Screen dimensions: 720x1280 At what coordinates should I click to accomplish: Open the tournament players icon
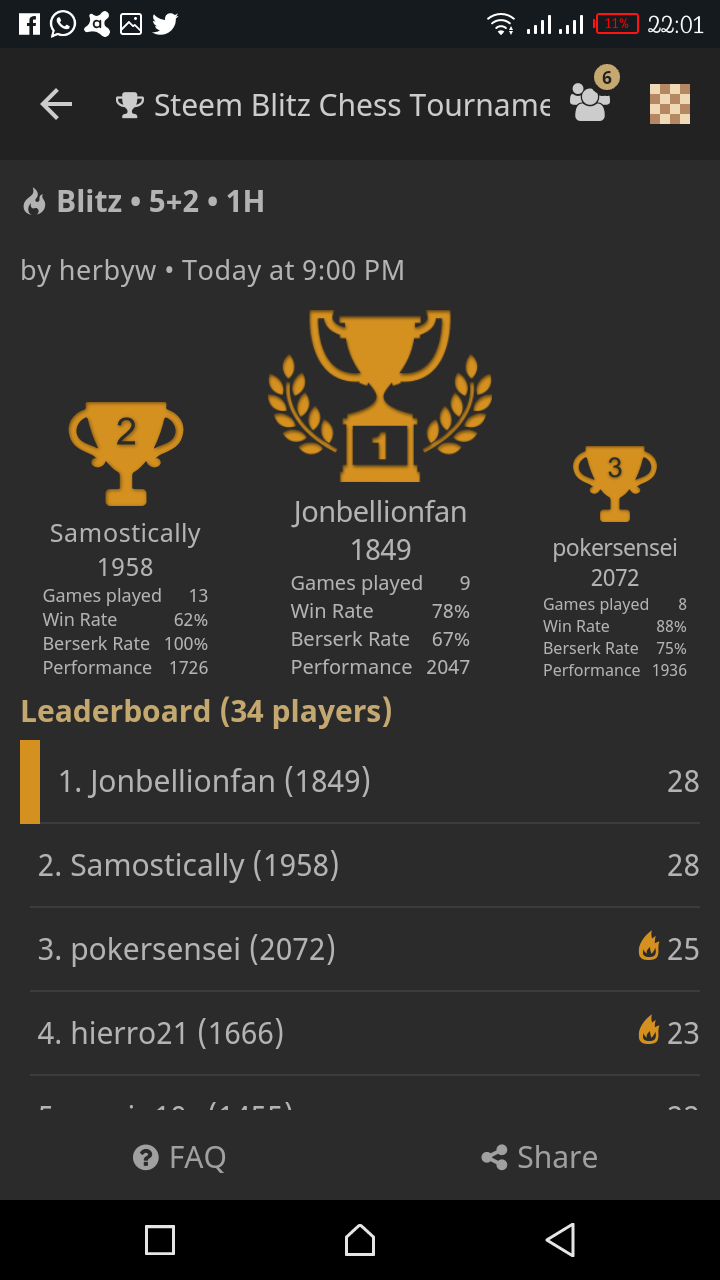click(590, 102)
